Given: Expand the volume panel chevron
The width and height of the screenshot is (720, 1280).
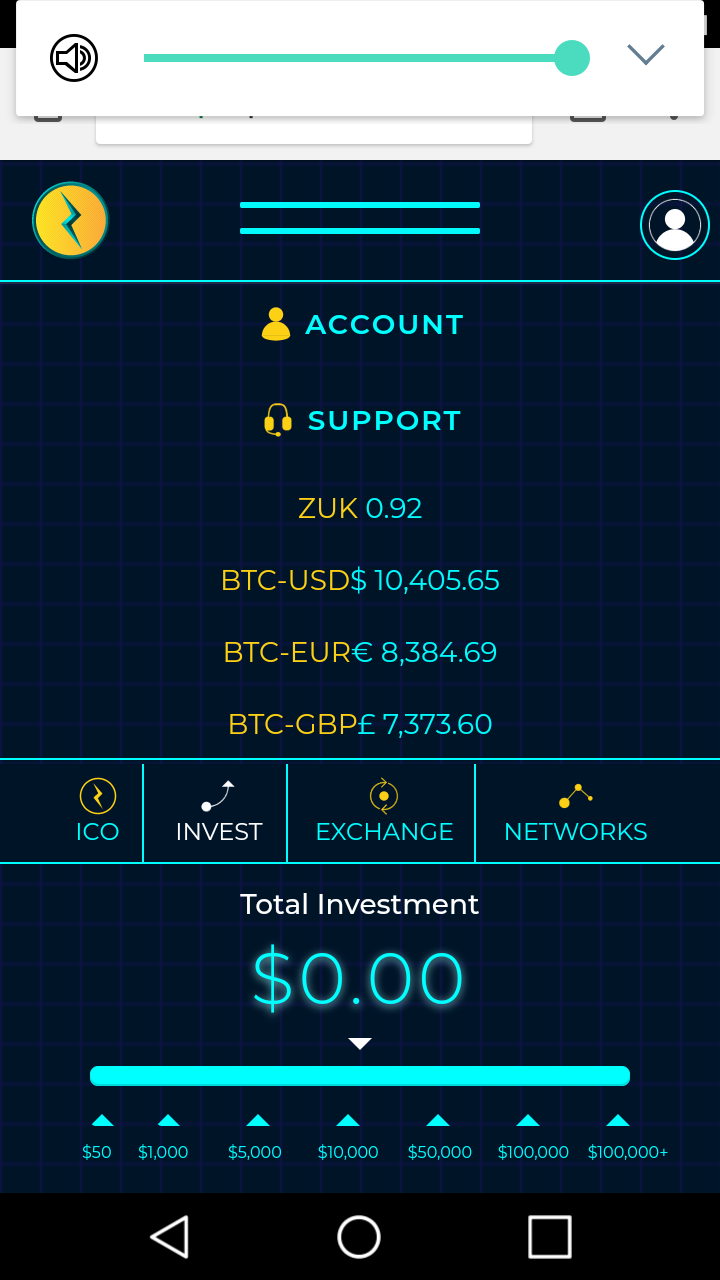Looking at the screenshot, I should point(646,55).
